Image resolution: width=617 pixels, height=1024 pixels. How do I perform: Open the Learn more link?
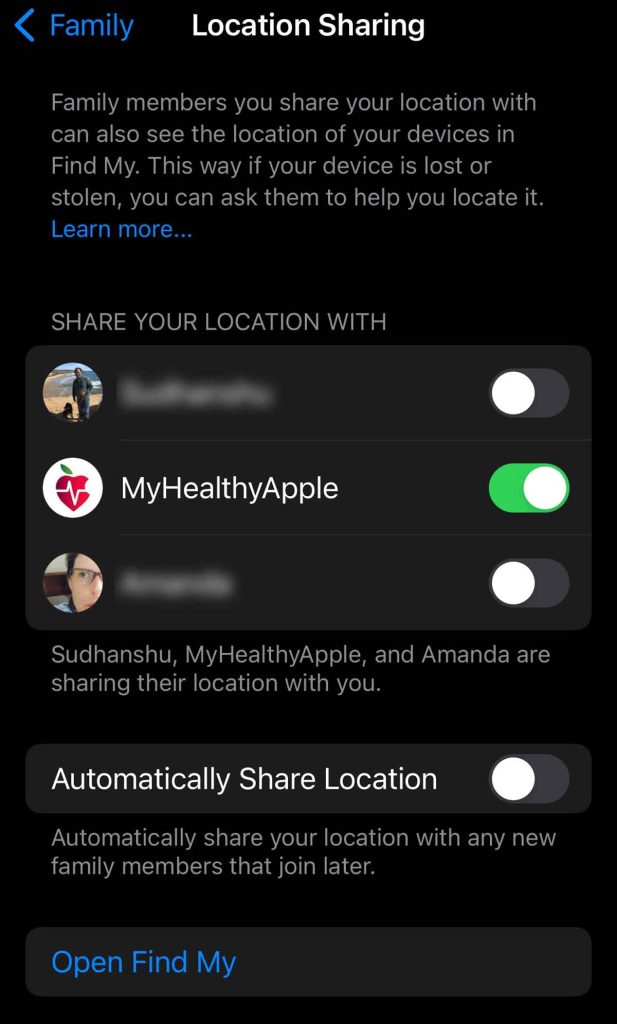(x=121, y=229)
